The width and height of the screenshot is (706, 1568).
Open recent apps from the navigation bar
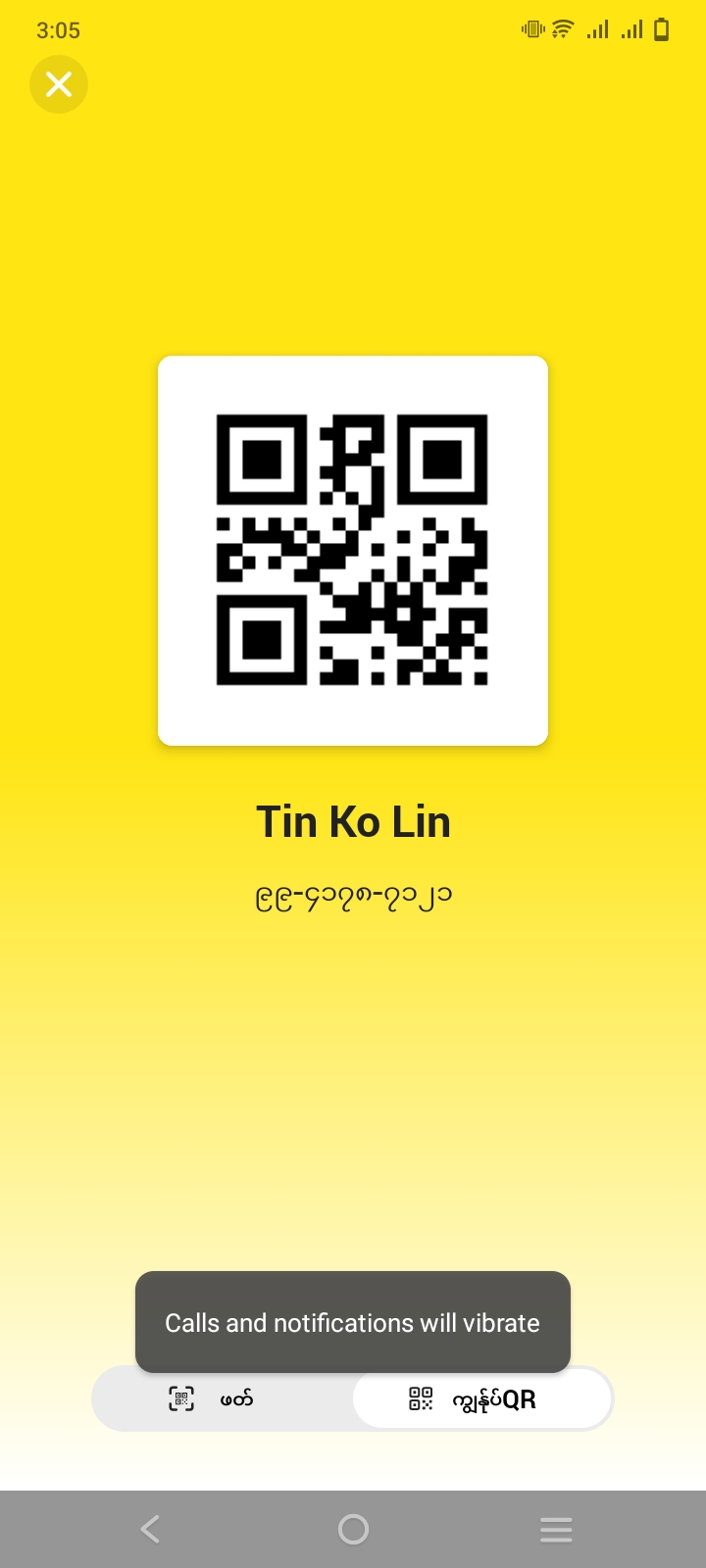click(x=555, y=1529)
